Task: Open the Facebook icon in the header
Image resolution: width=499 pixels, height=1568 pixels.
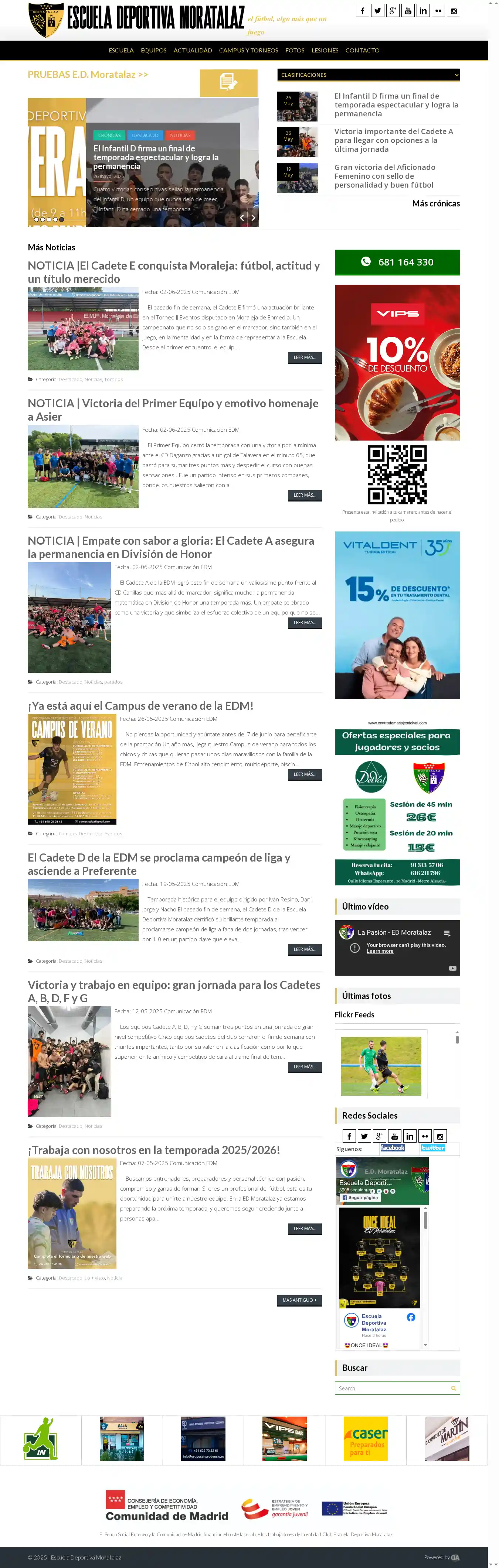Action: [x=362, y=10]
